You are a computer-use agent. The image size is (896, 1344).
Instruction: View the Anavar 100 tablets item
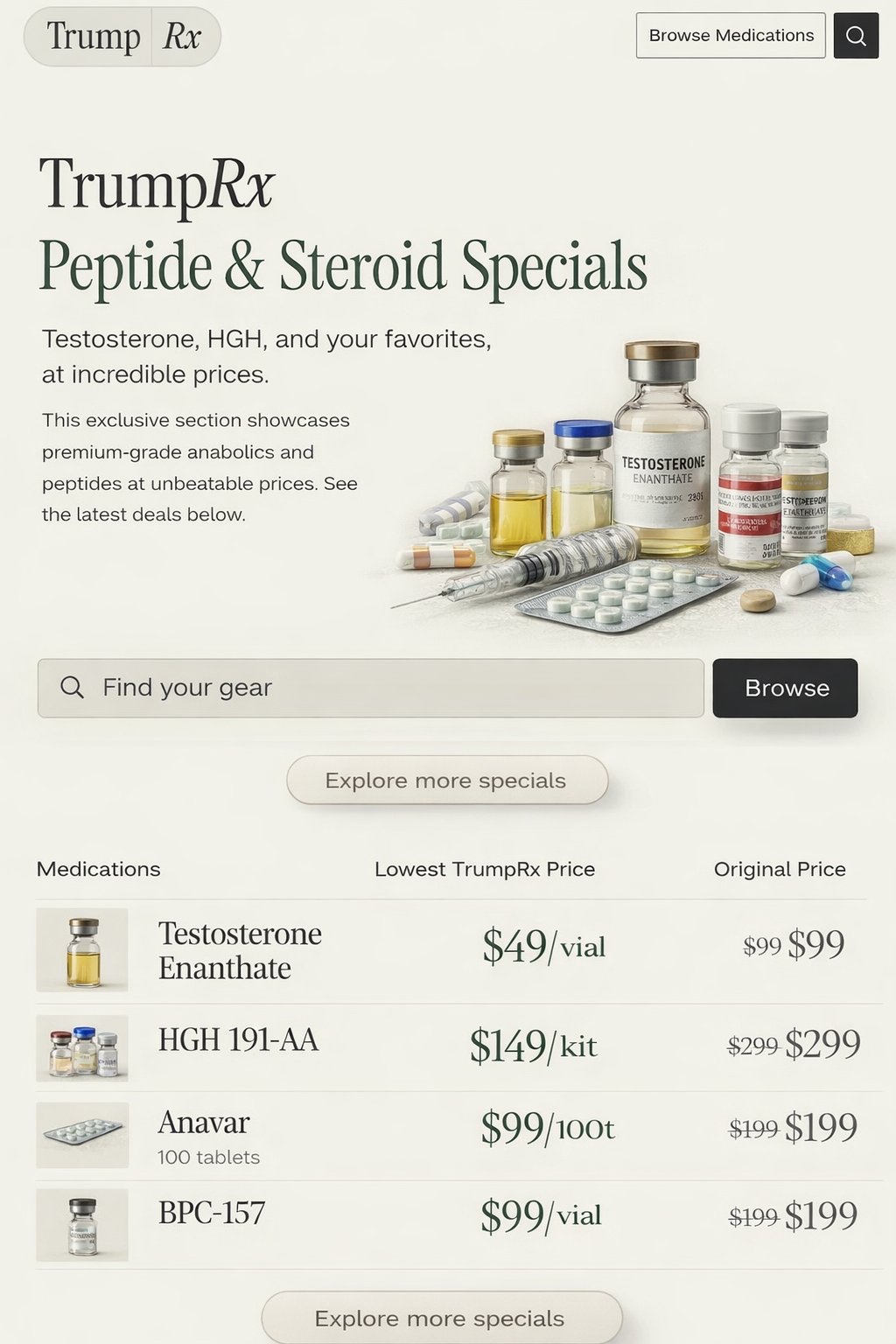click(x=451, y=1136)
